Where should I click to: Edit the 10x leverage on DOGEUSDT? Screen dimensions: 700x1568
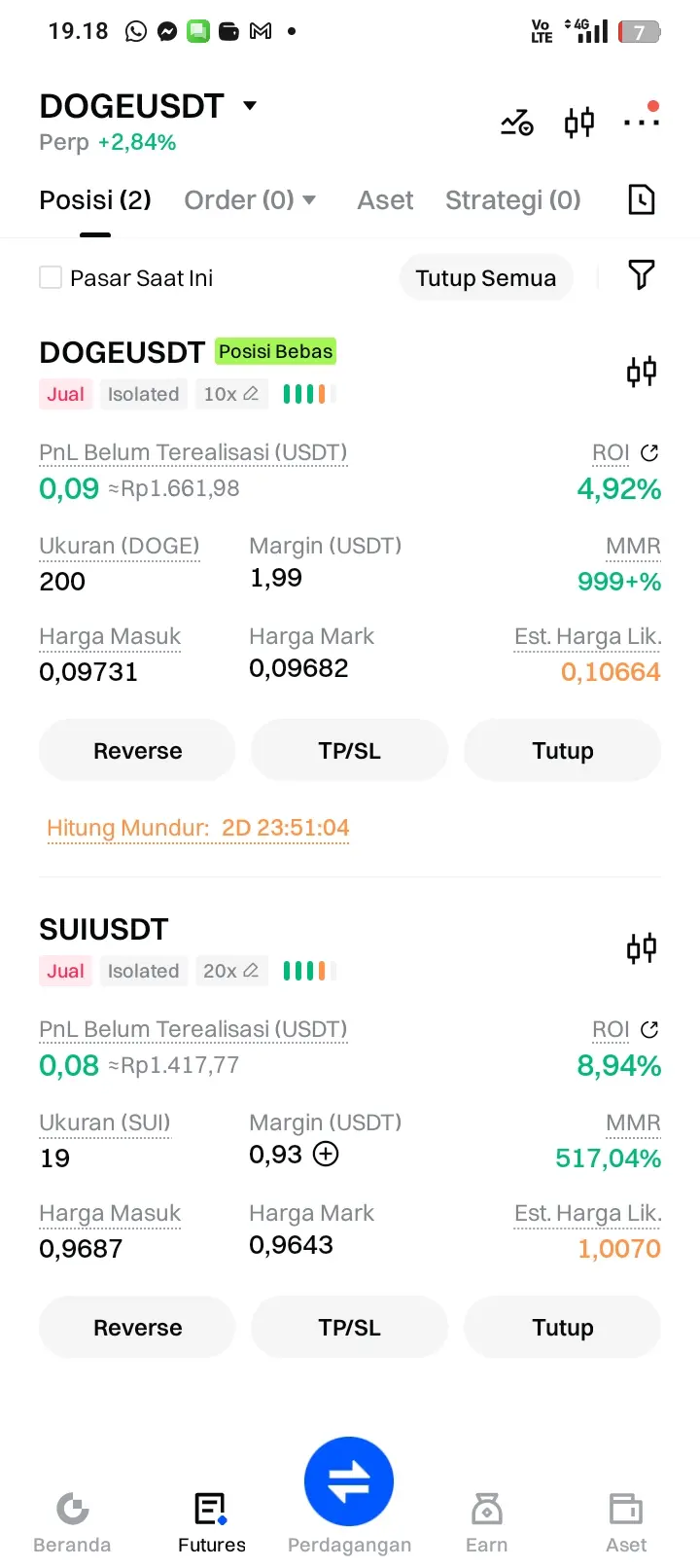pyautogui.click(x=230, y=394)
